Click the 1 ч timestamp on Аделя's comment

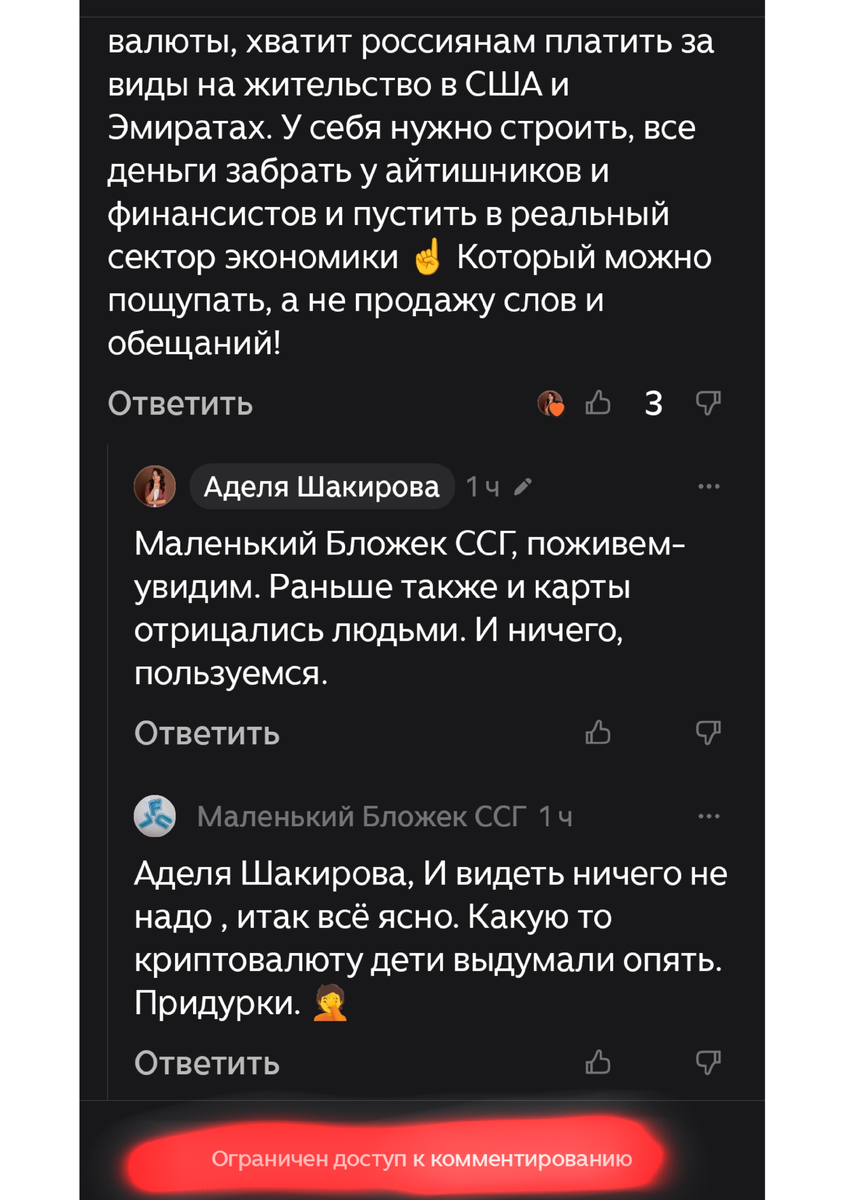click(480, 487)
